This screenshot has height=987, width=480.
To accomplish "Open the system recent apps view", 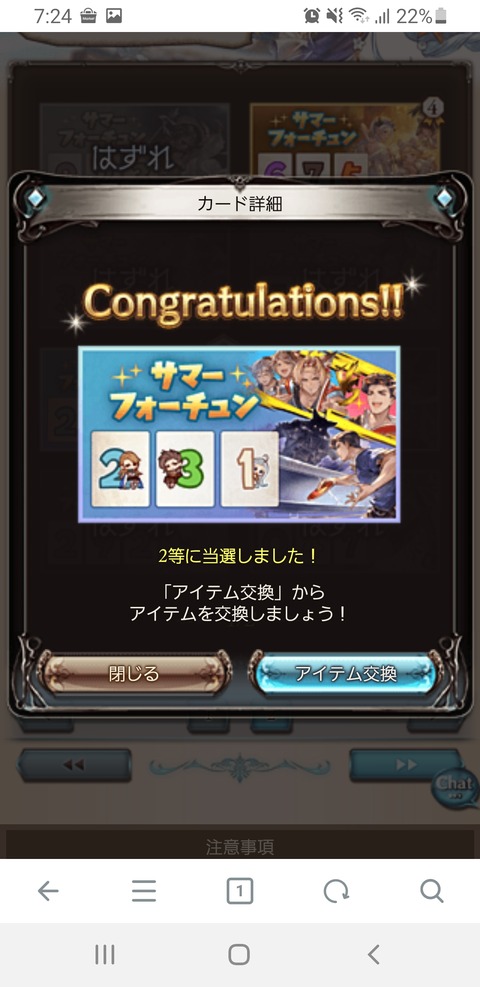I will pos(104,954).
